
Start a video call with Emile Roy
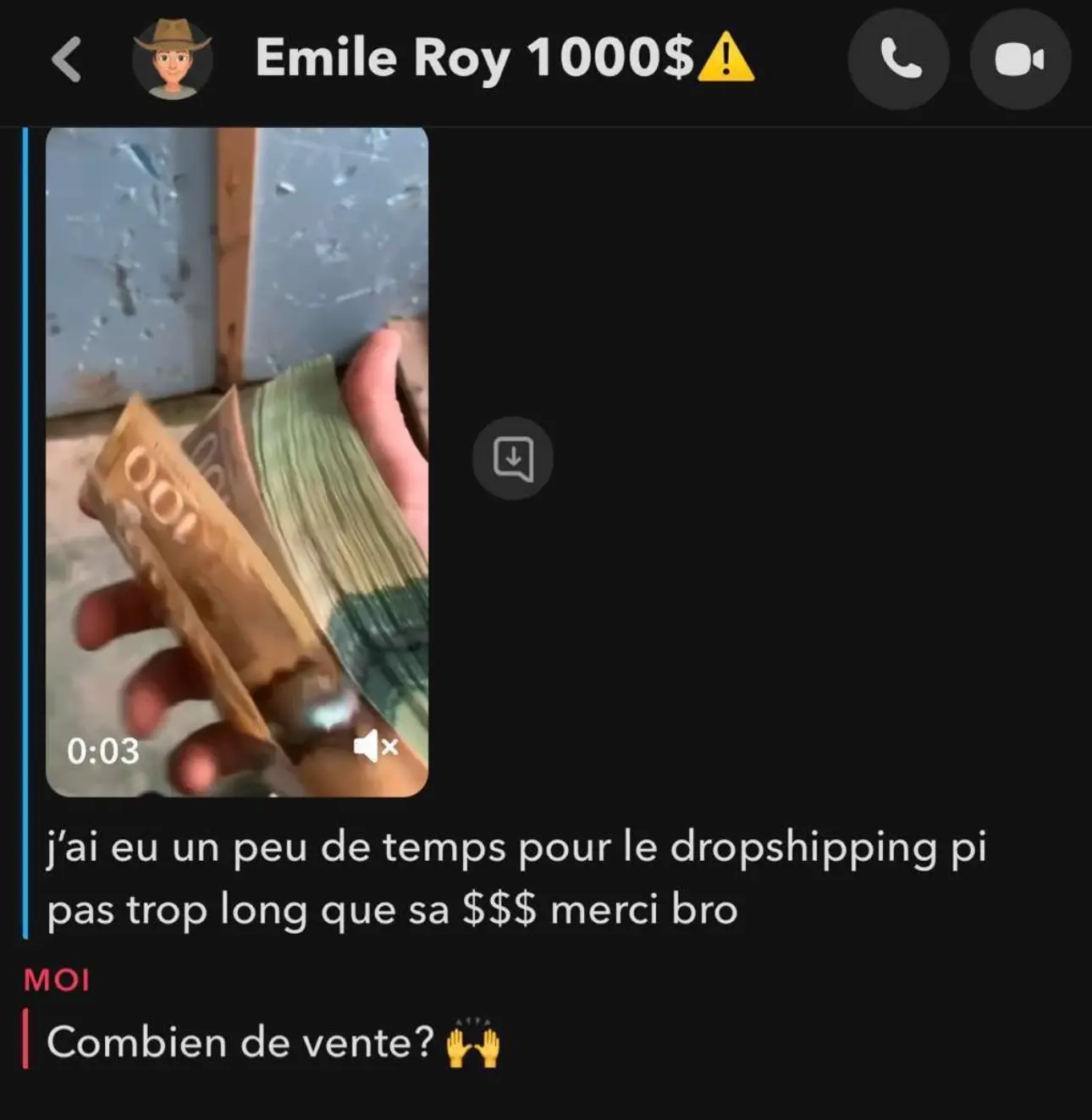click(1019, 59)
